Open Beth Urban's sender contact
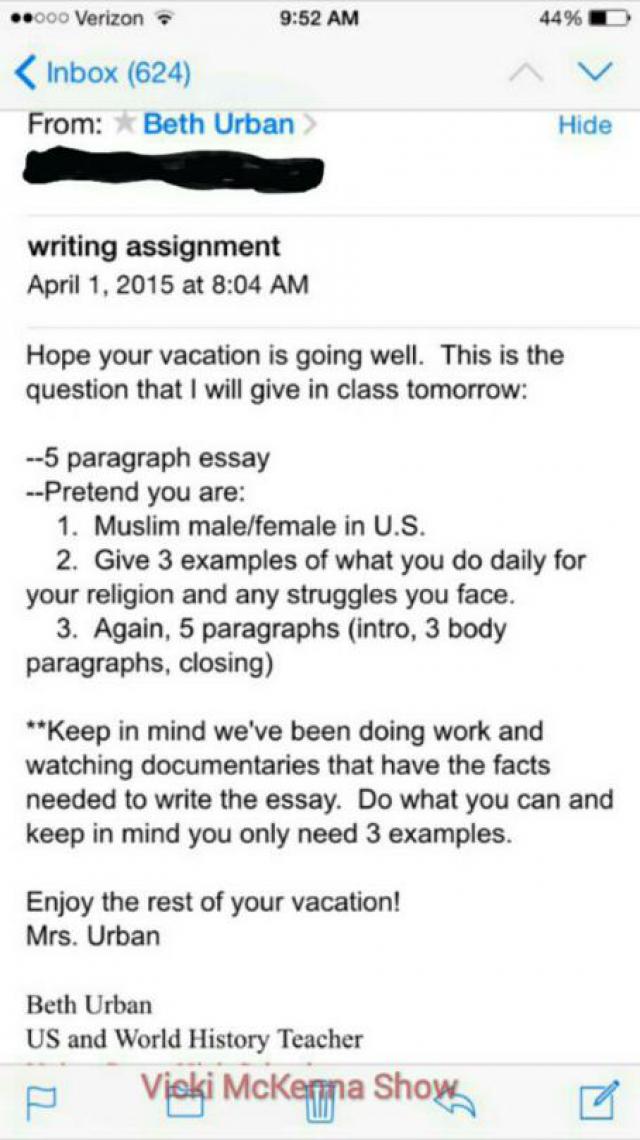Screen dimensions: 640x1140 click(x=218, y=124)
